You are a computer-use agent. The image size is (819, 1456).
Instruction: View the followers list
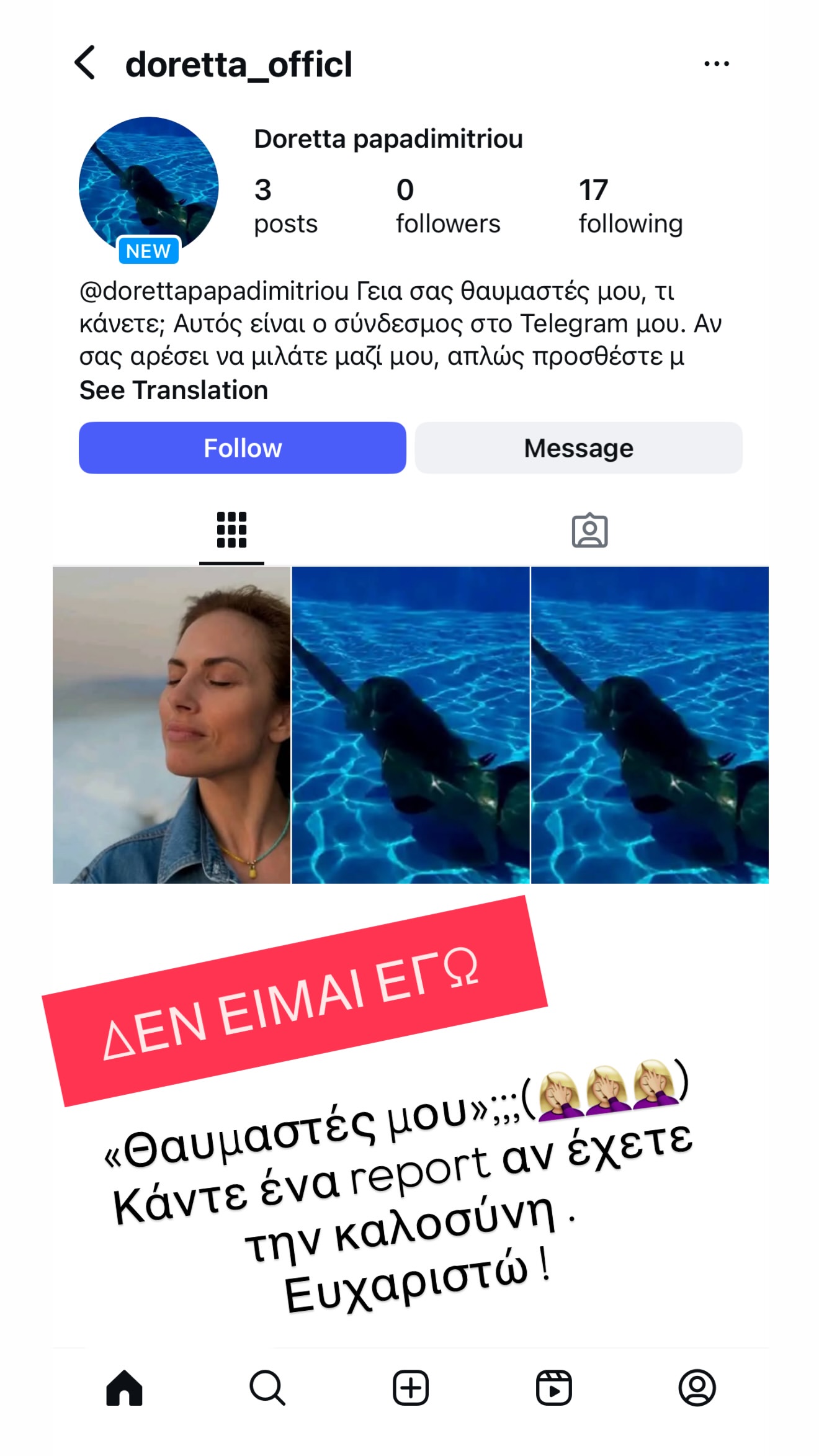[x=449, y=205]
